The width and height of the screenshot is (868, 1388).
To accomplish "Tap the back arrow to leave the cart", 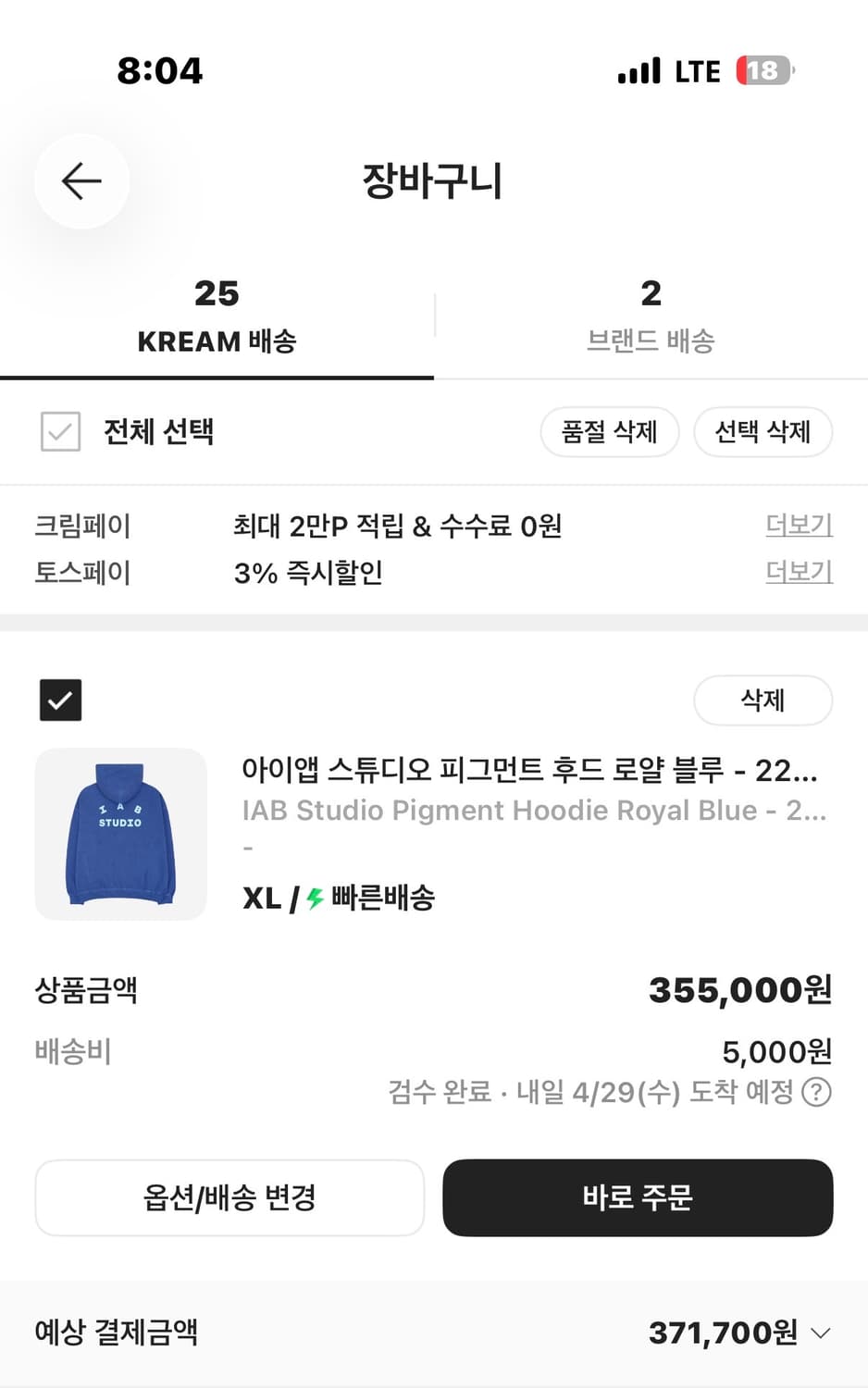I will click(81, 181).
